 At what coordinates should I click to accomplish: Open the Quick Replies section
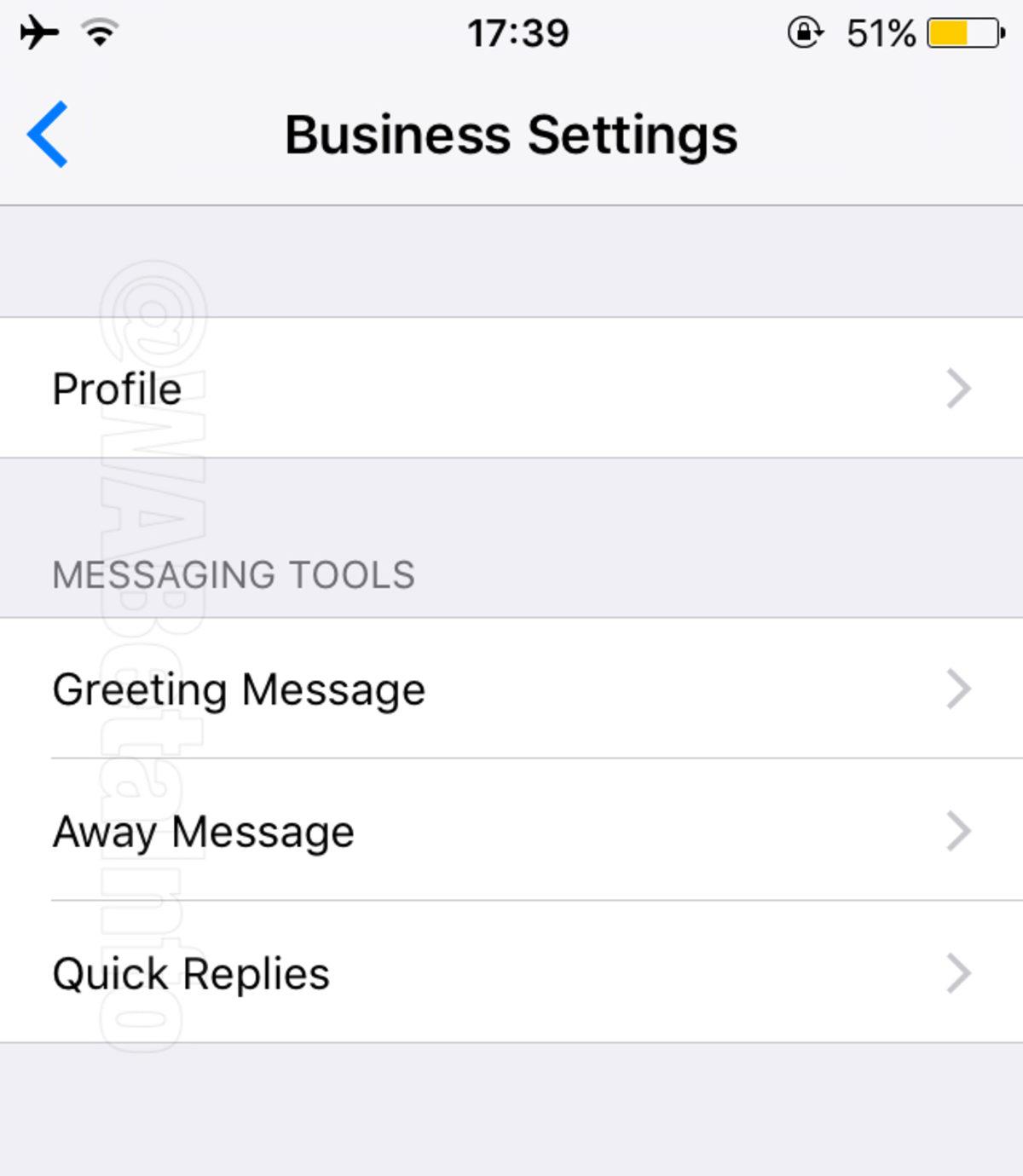point(511,972)
